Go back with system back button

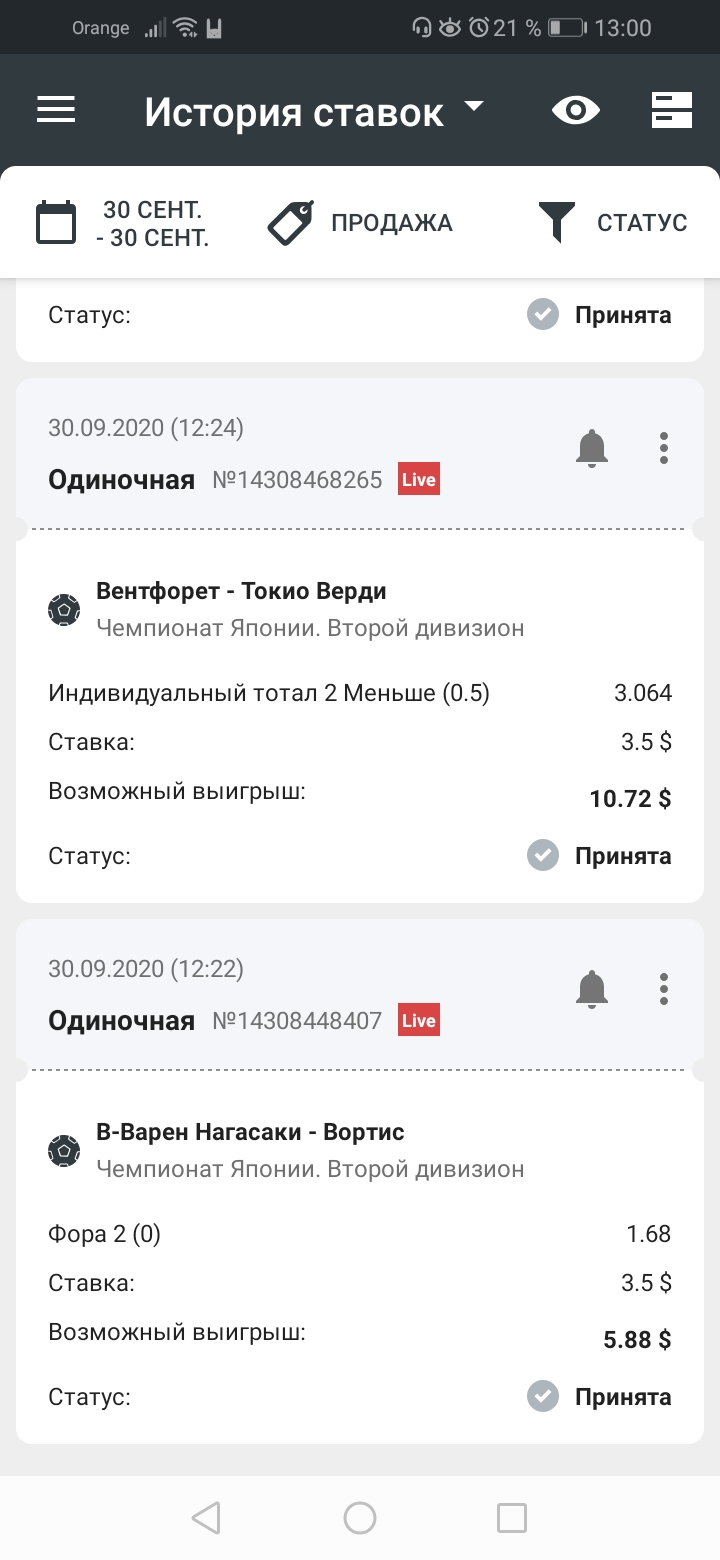[x=206, y=1518]
